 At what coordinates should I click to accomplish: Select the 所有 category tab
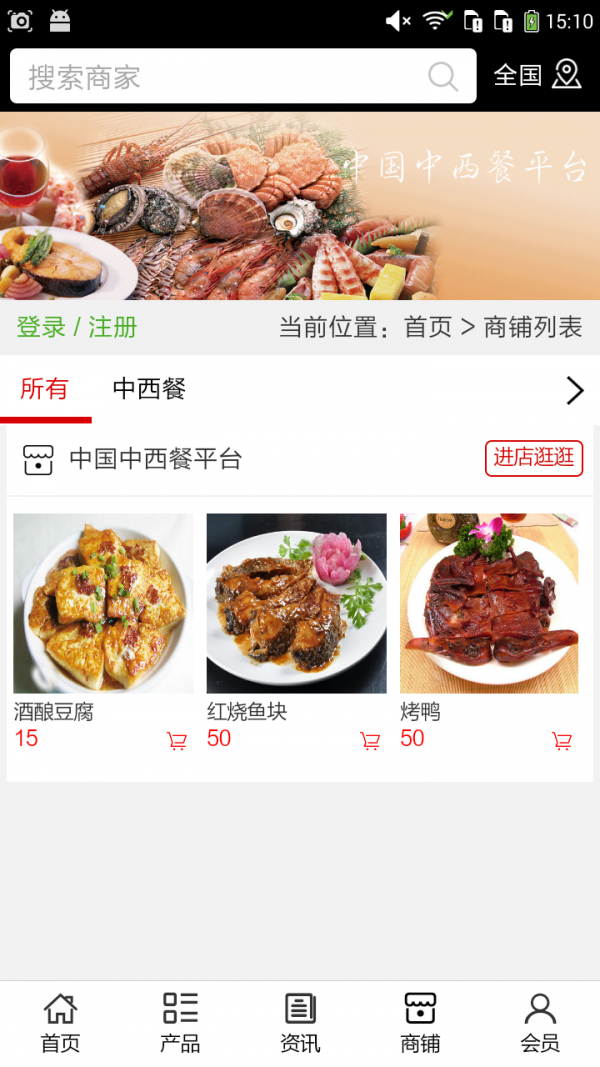[44, 389]
